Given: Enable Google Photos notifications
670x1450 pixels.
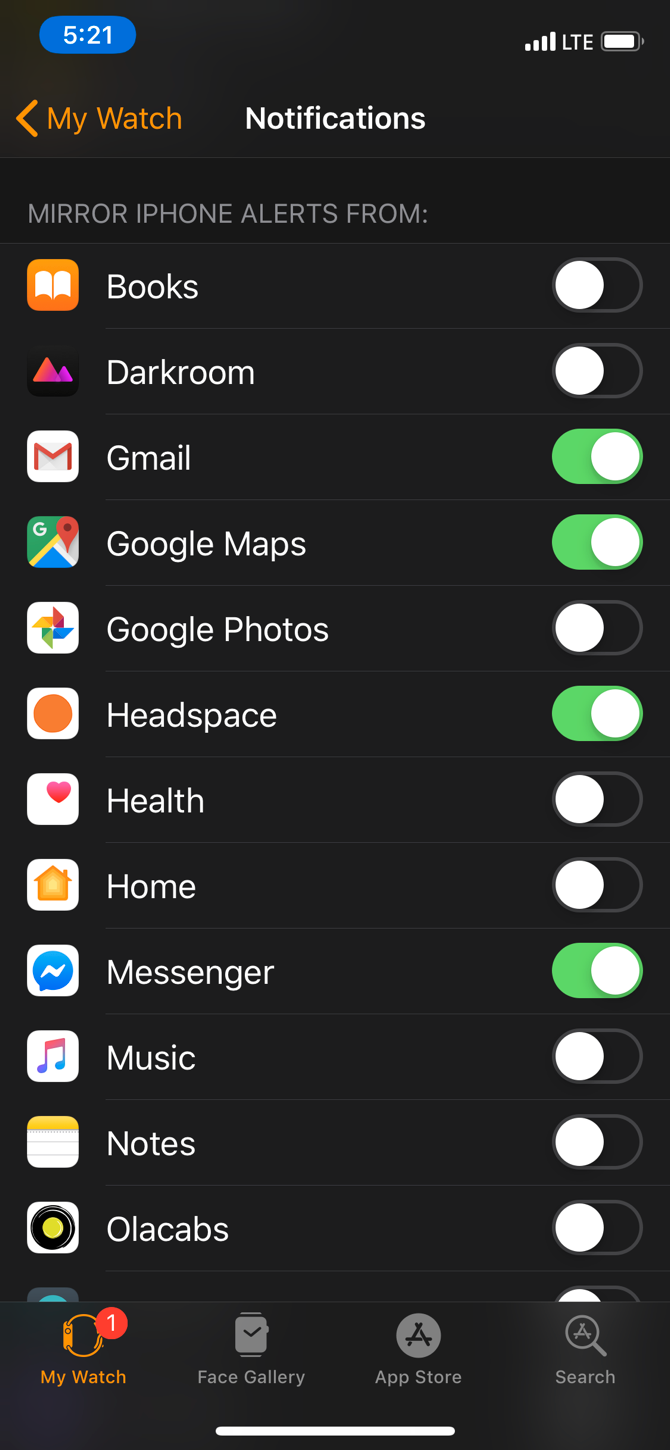Looking at the screenshot, I should [597, 629].
